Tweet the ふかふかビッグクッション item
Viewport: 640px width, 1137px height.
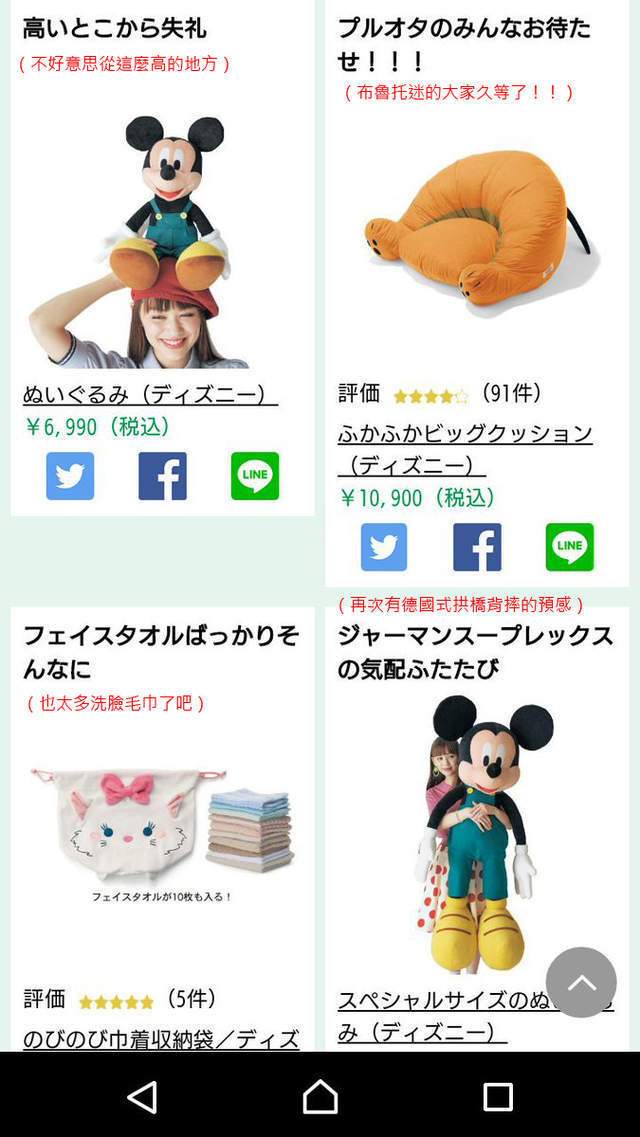pos(384,547)
